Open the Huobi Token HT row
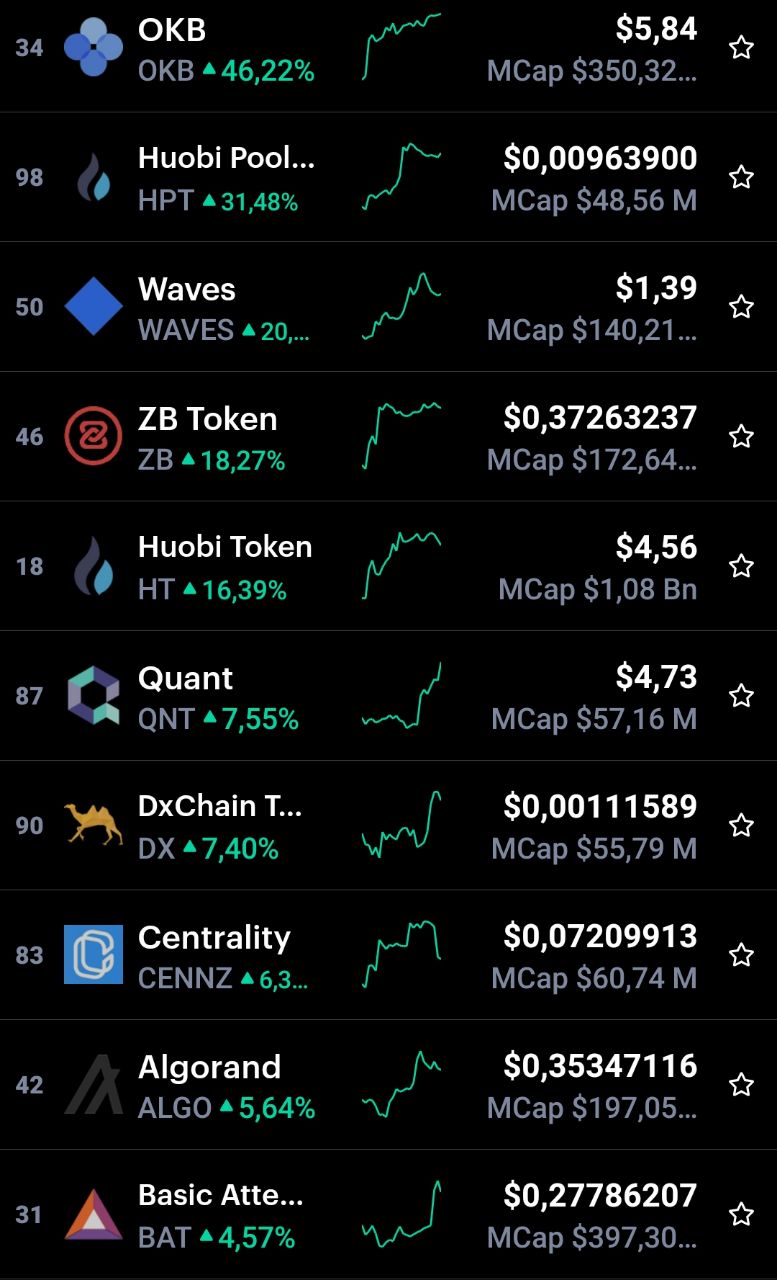Viewport: 777px width, 1280px height. [x=388, y=566]
